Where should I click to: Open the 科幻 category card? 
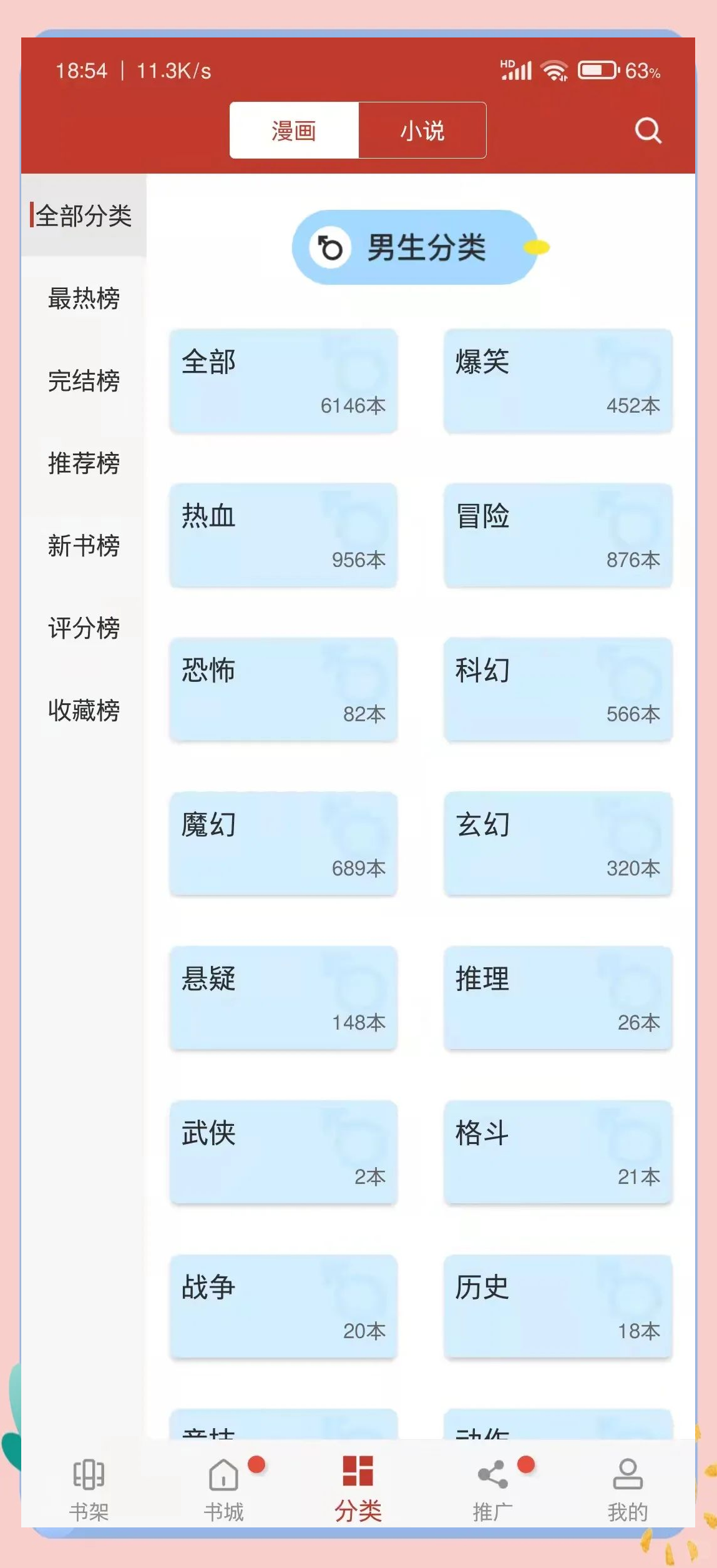pyautogui.click(x=558, y=689)
